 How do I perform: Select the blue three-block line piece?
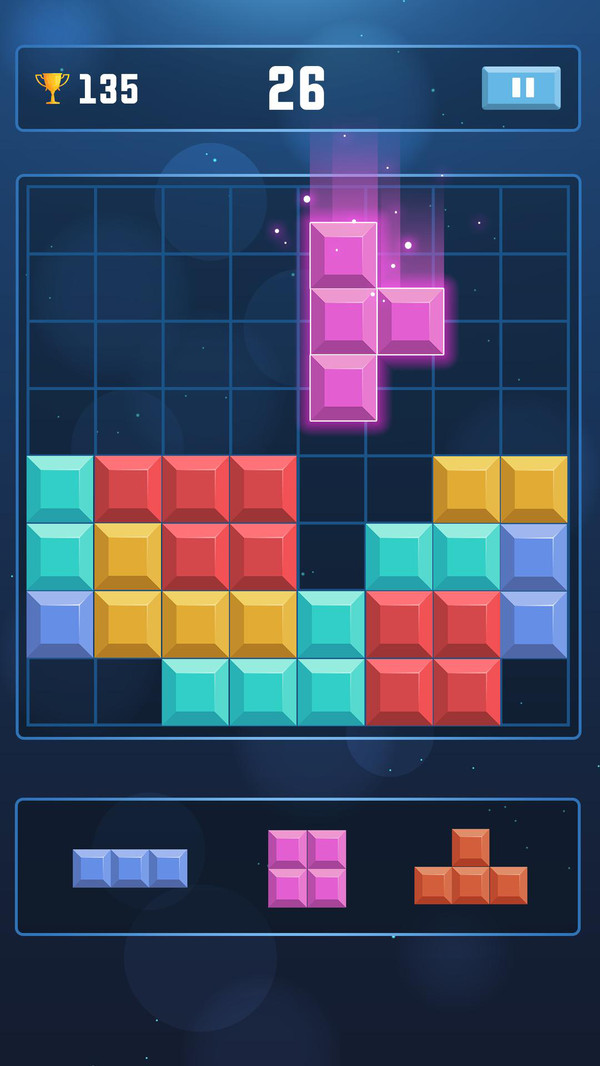click(130, 868)
